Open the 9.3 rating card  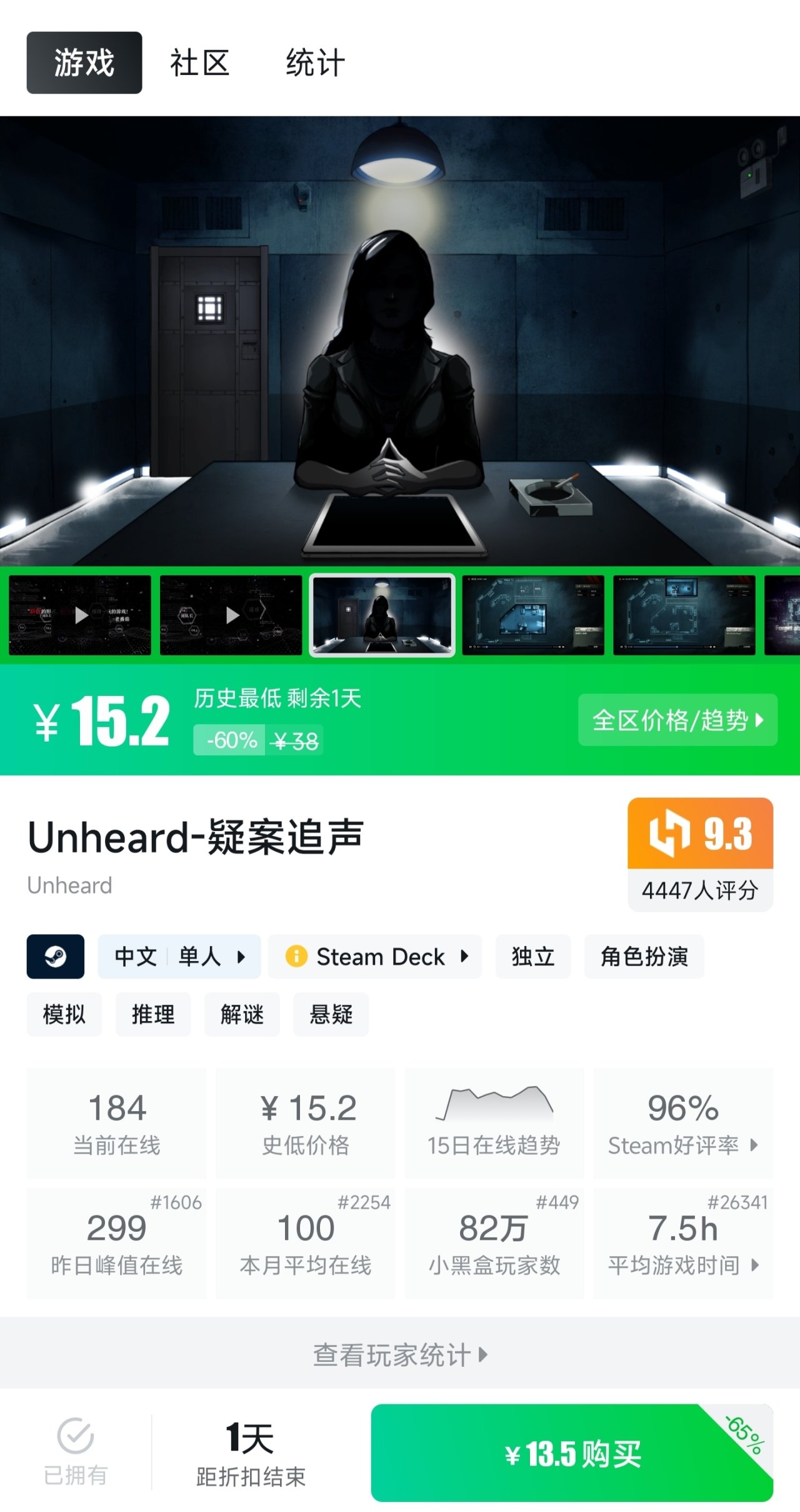tap(700, 854)
